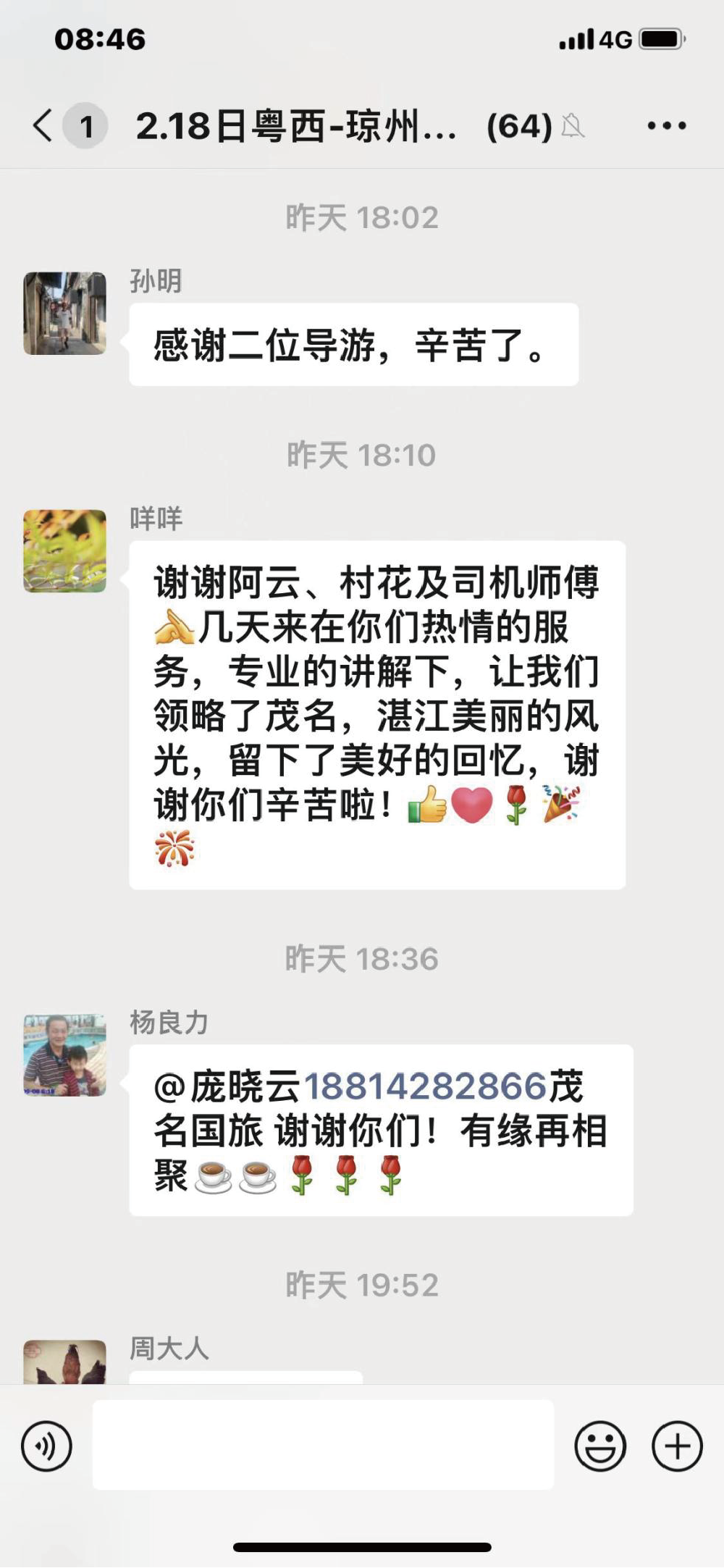Open 杨良力's profile avatar

65,1055
